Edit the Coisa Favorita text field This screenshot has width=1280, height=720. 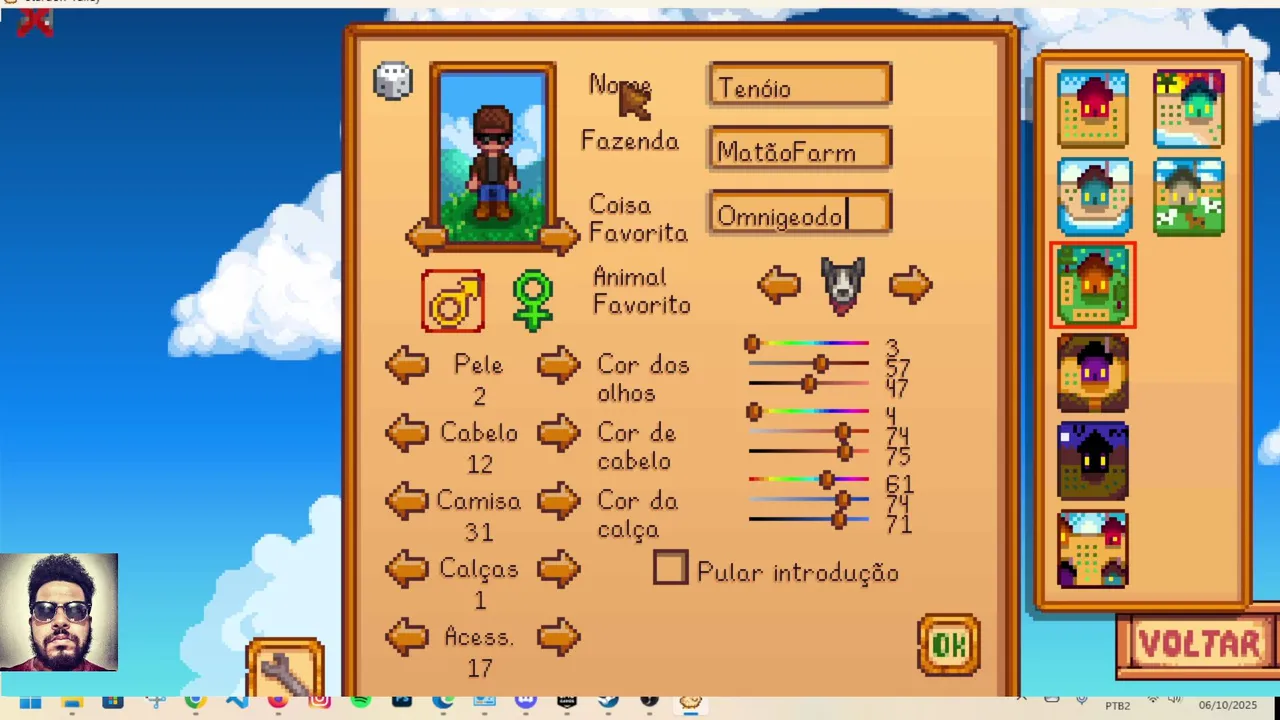pos(799,215)
